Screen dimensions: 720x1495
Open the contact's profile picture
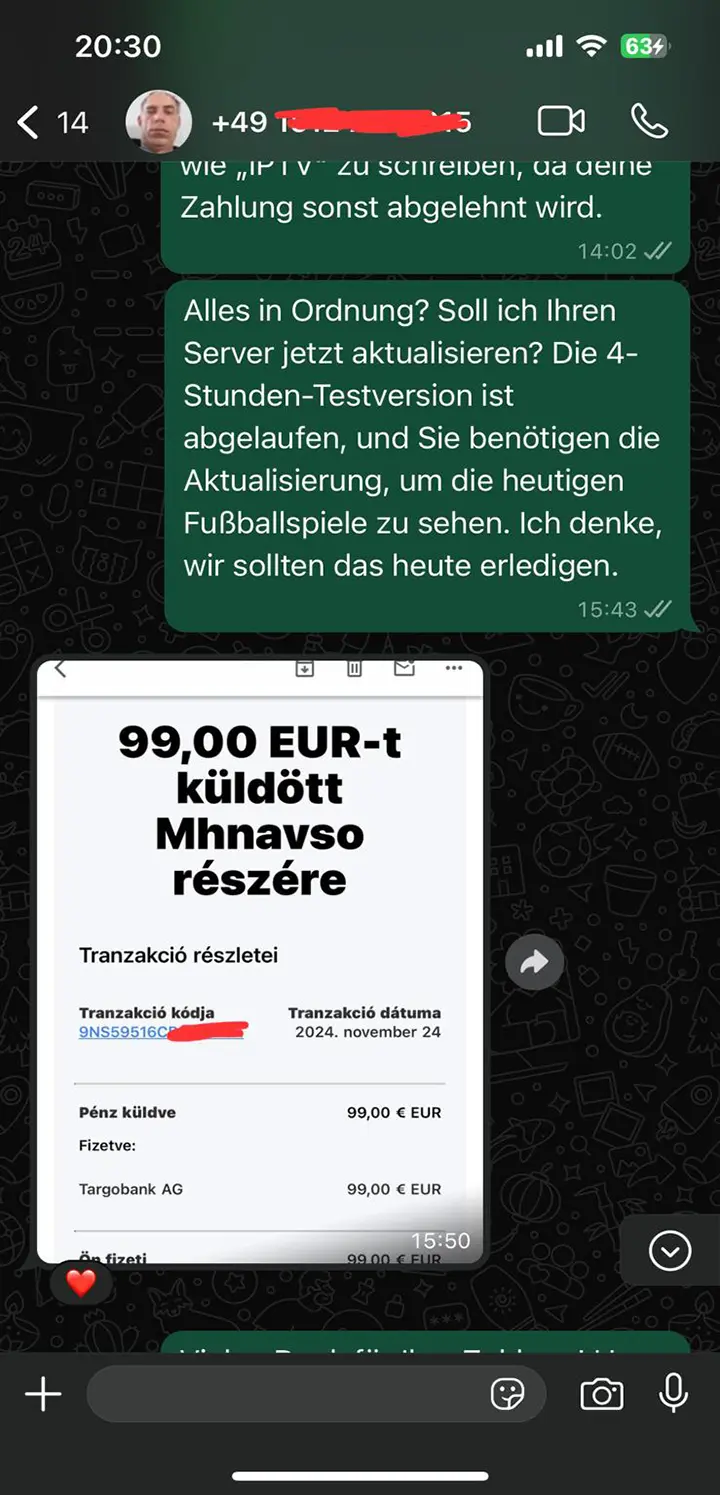pyautogui.click(x=158, y=122)
